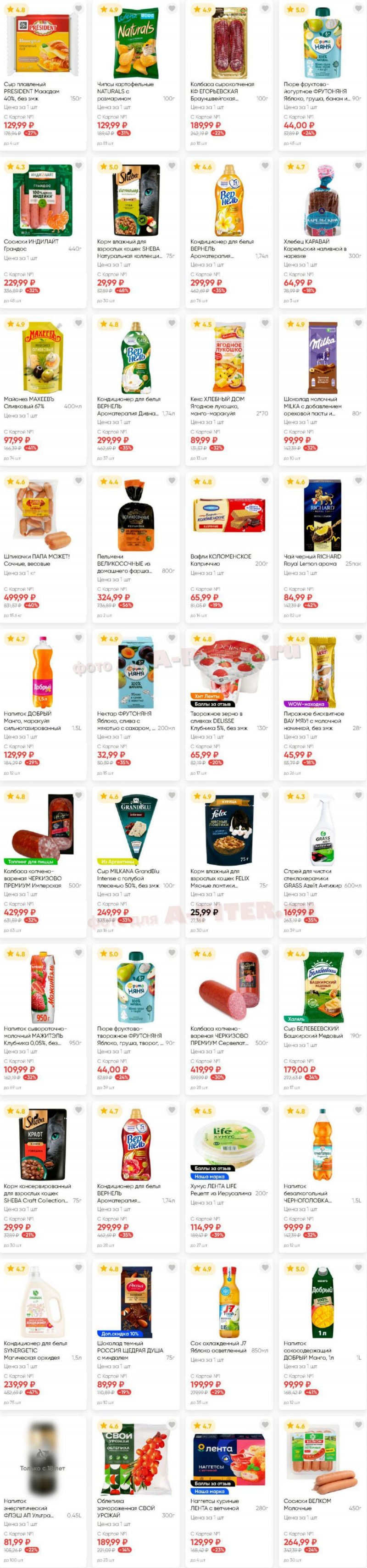Open the RICHARD Royal Lemon tea card
The width and height of the screenshot is (367, 1568).
pos(323,514)
